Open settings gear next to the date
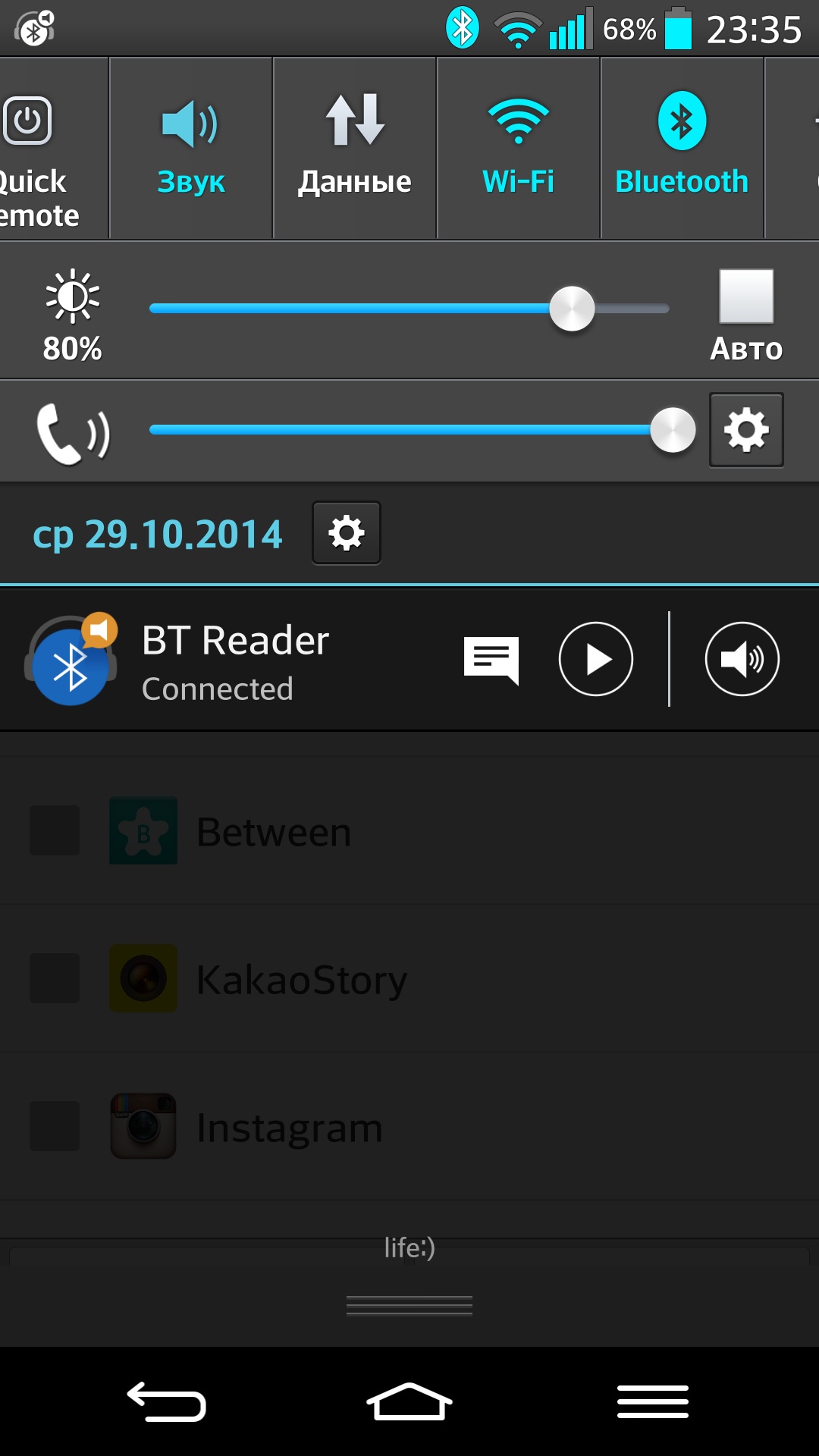The image size is (819, 1456). (x=347, y=533)
